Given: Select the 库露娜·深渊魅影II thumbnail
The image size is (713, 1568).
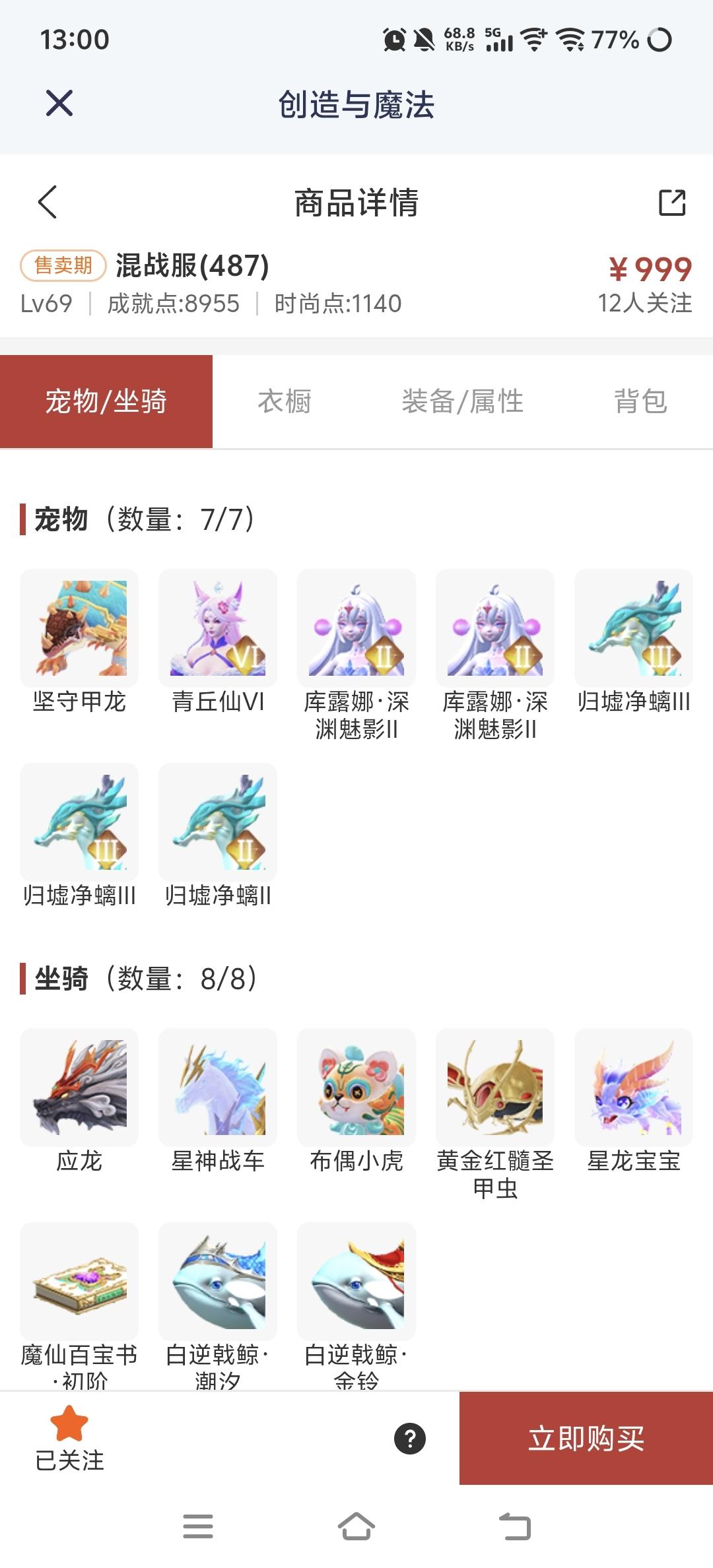Looking at the screenshot, I should pyautogui.click(x=356, y=628).
